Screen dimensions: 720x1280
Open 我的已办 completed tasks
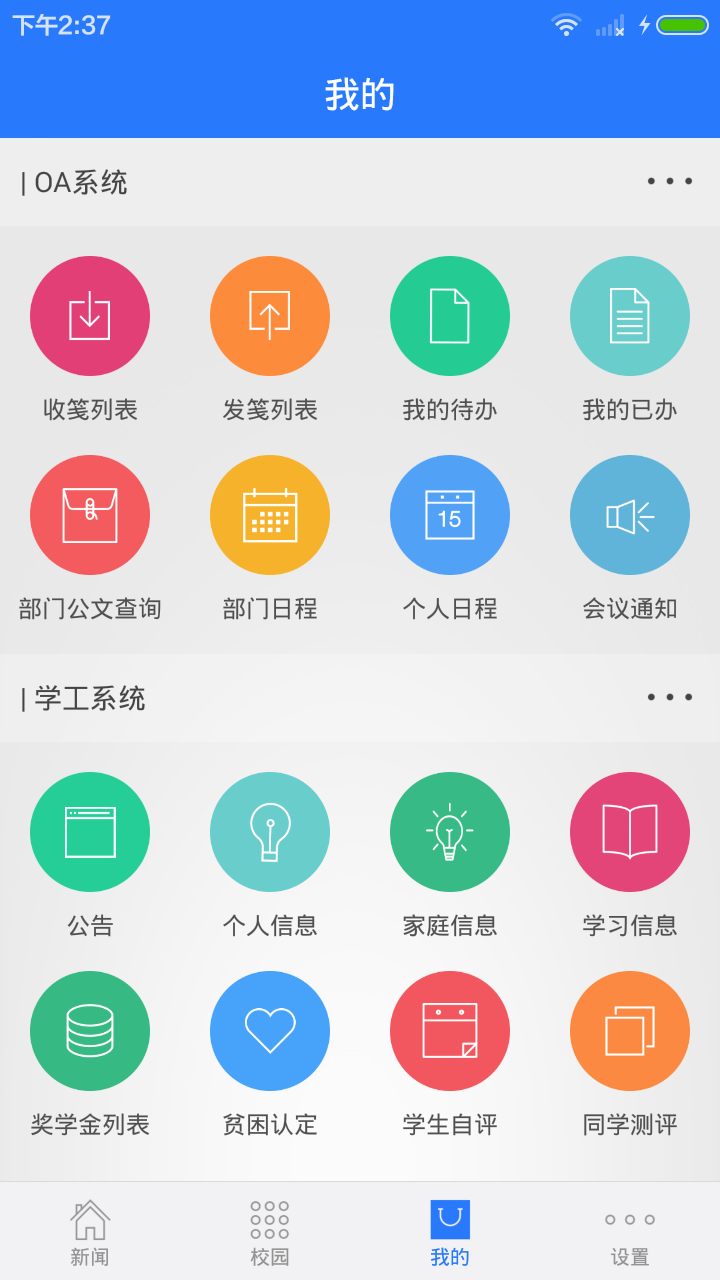coord(630,315)
